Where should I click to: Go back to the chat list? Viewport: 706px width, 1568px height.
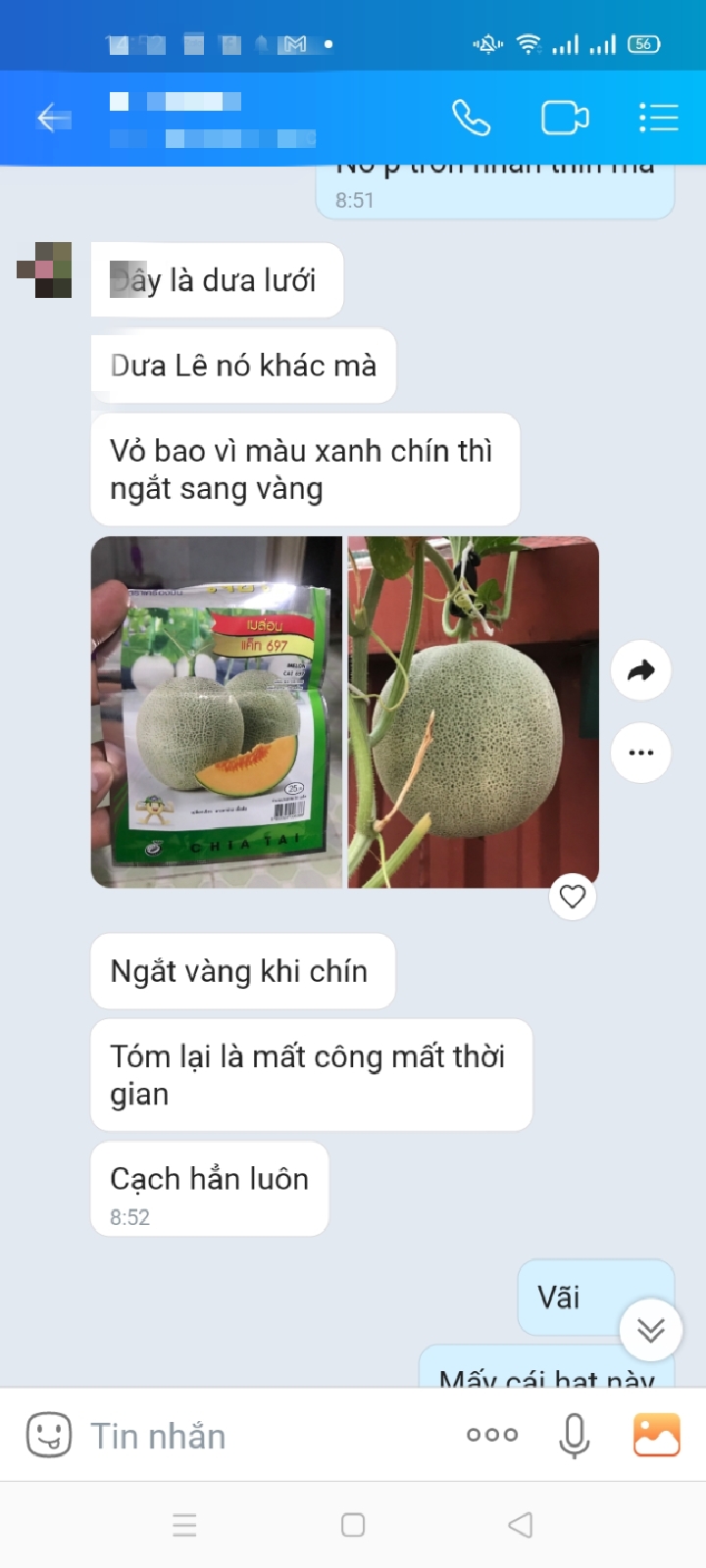[53, 119]
